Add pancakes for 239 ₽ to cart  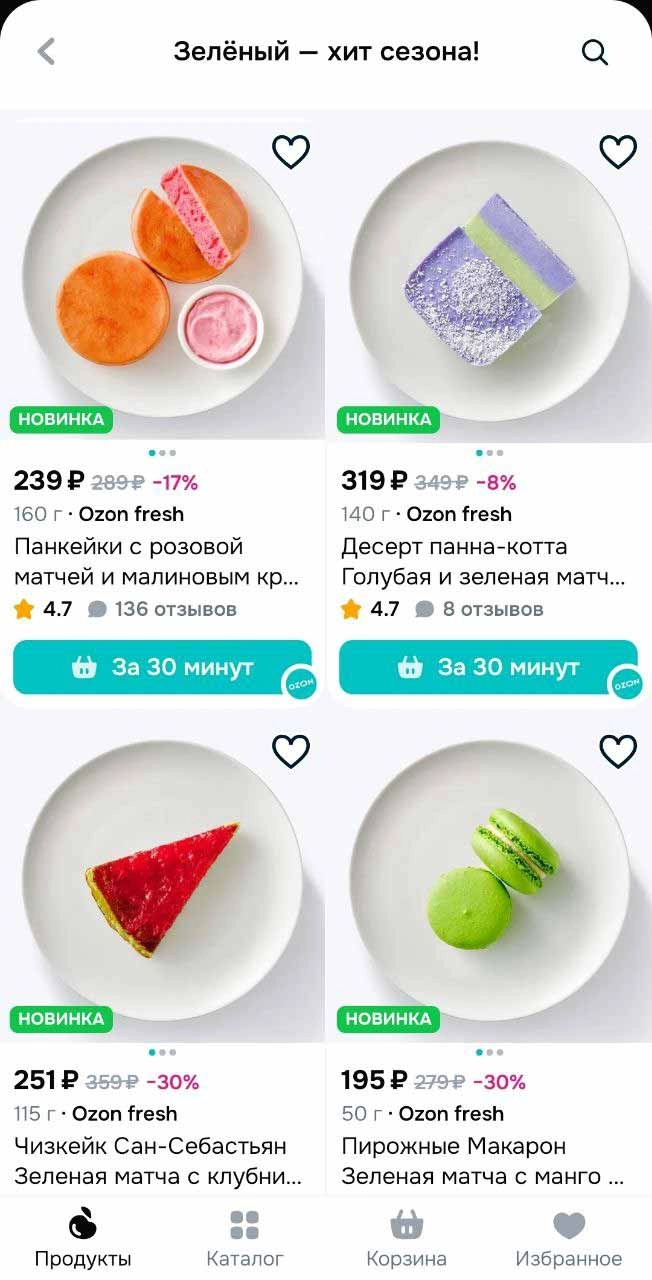pyautogui.click(x=162, y=667)
